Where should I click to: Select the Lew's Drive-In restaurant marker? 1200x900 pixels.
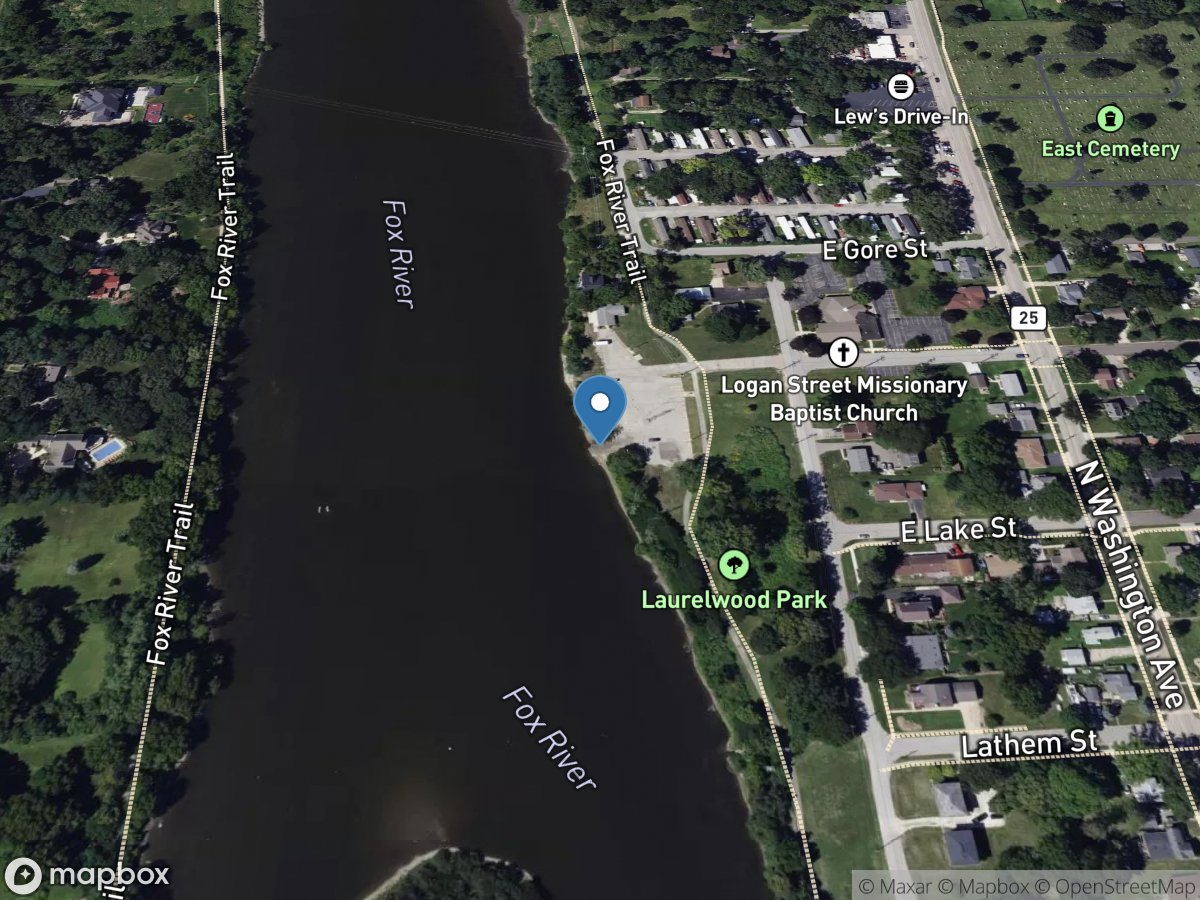pyautogui.click(x=901, y=87)
